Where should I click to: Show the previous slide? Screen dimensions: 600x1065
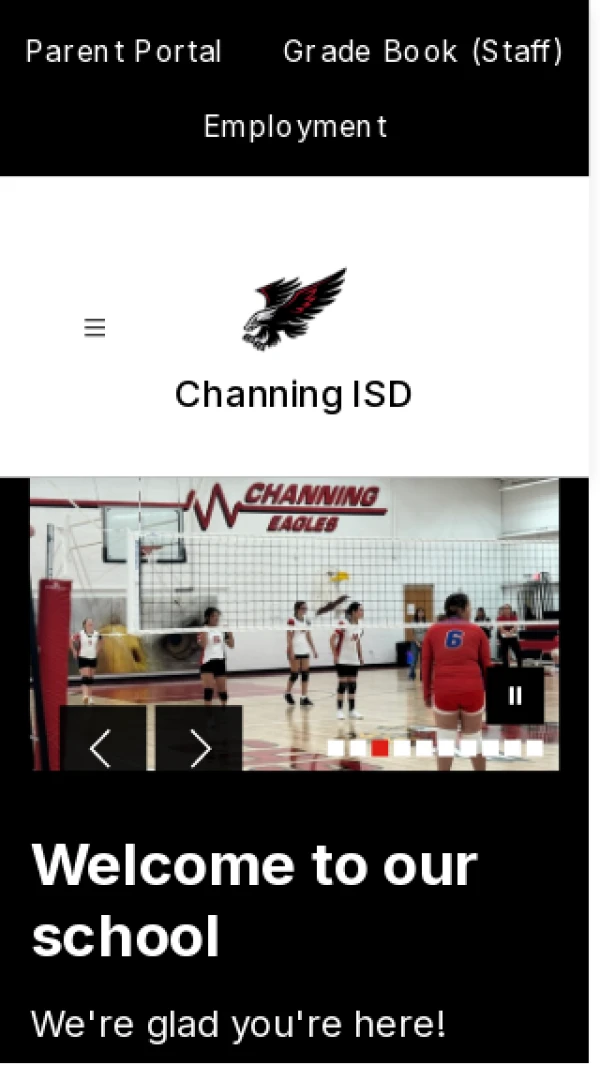[x=101, y=747]
